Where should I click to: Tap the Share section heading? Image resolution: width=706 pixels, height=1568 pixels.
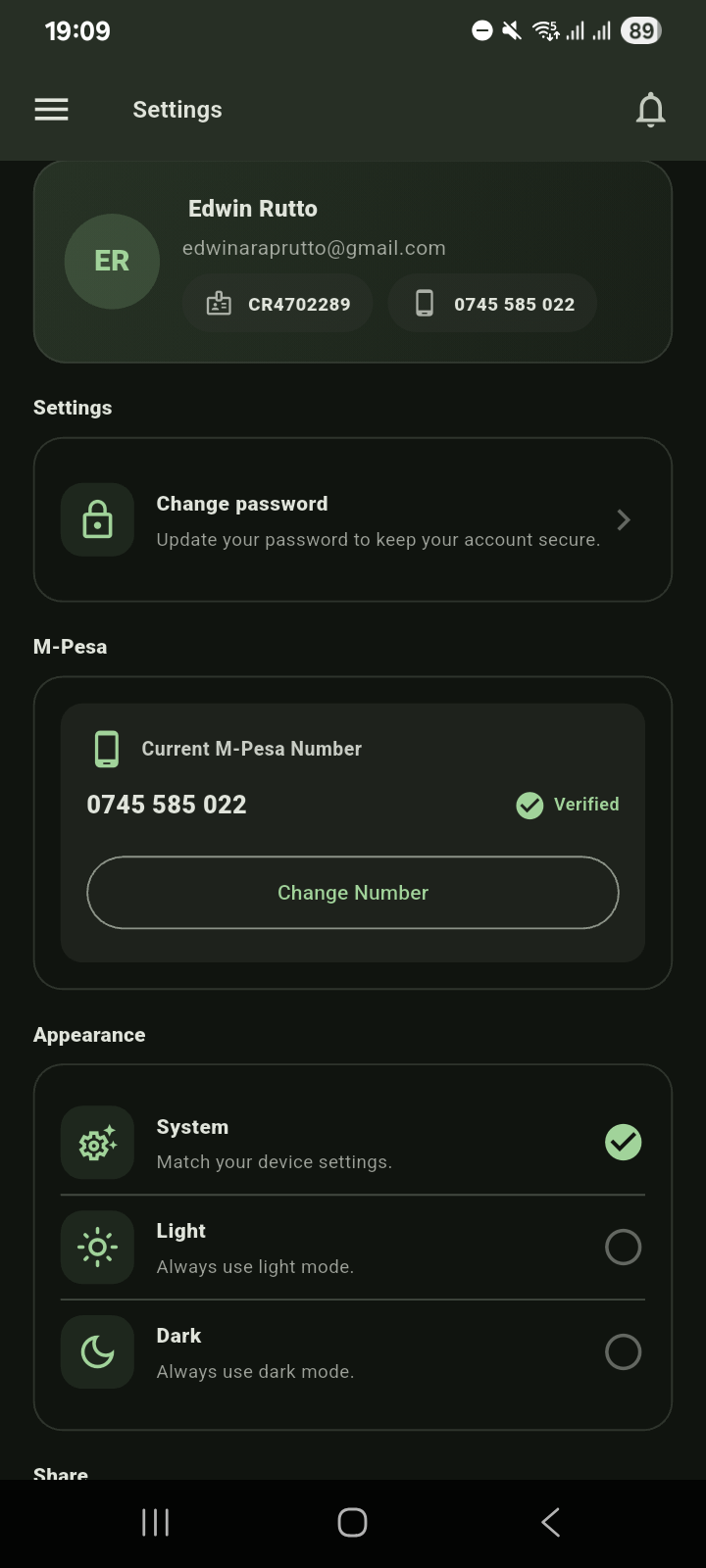click(60, 1472)
